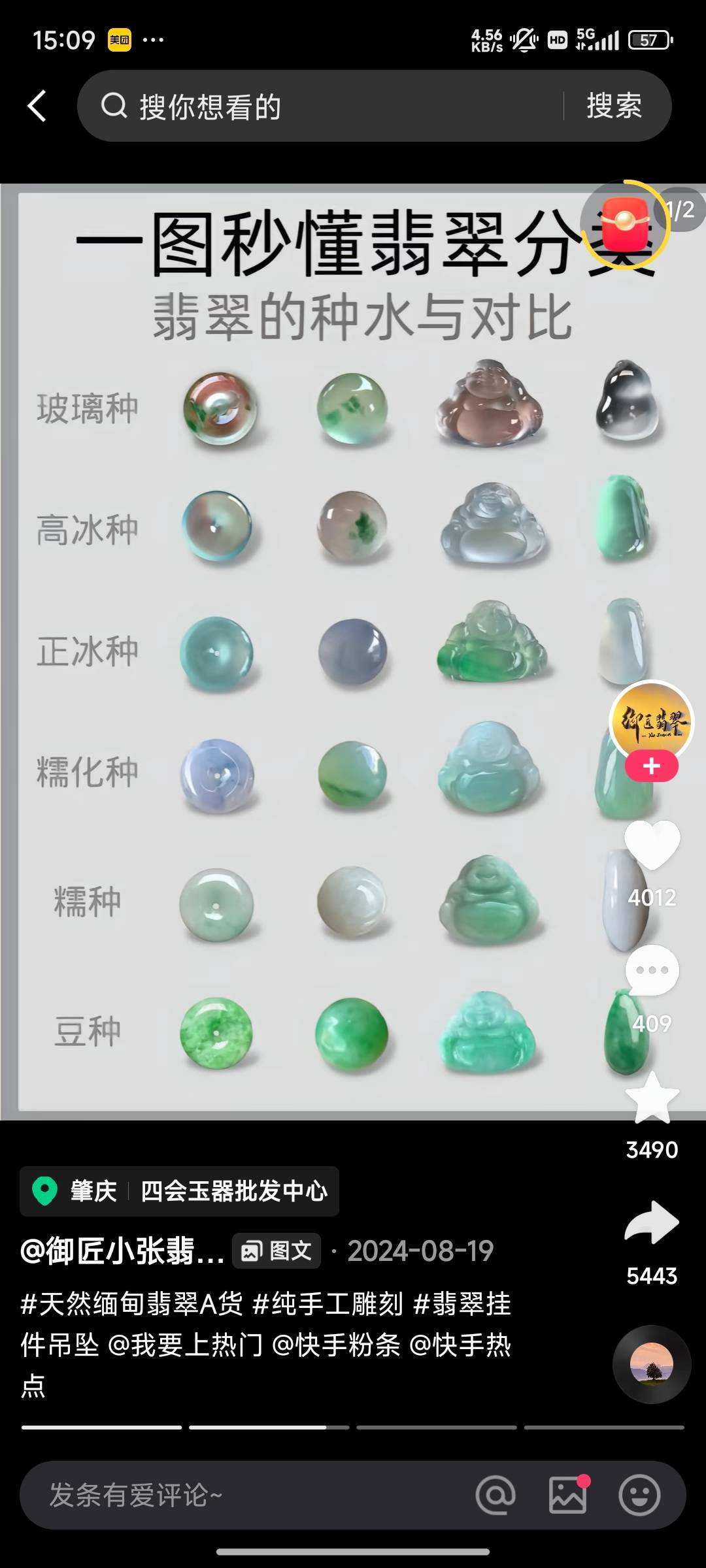Screen dimensions: 706x1568
Task: Open the comments bubble
Action: (652, 971)
